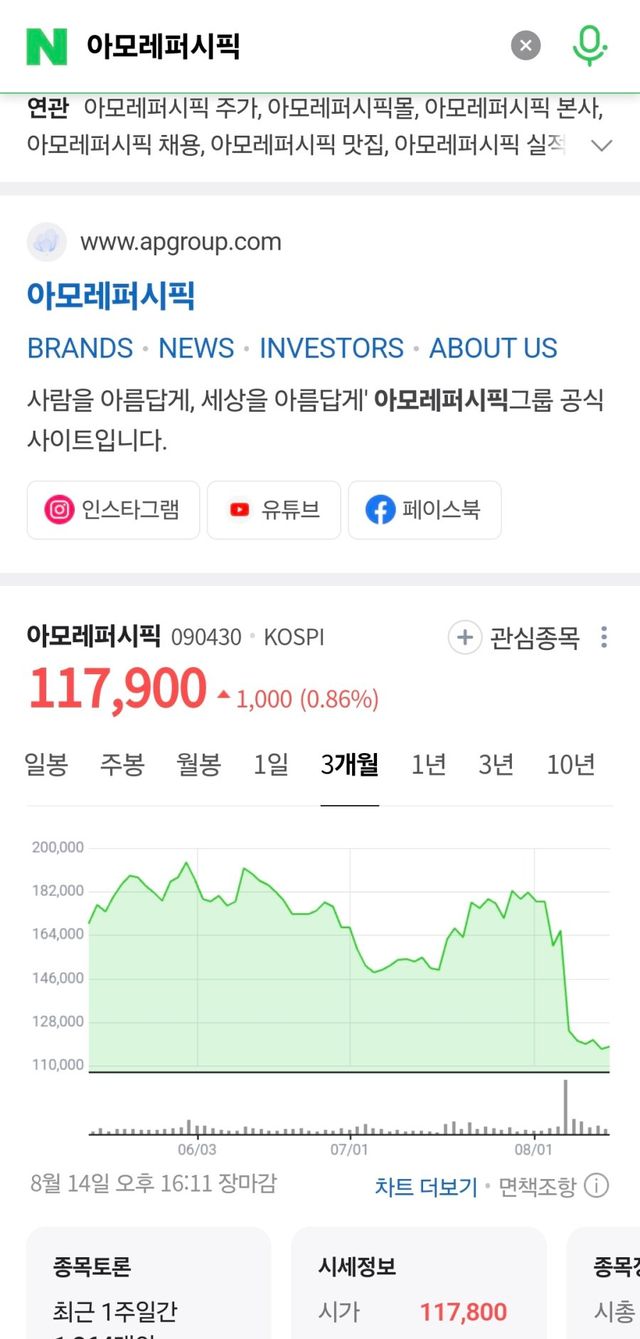Open 아모레퍼시픽 official site link
Image resolution: width=640 pixels, height=1339 pixels.
tap(111, 295)
